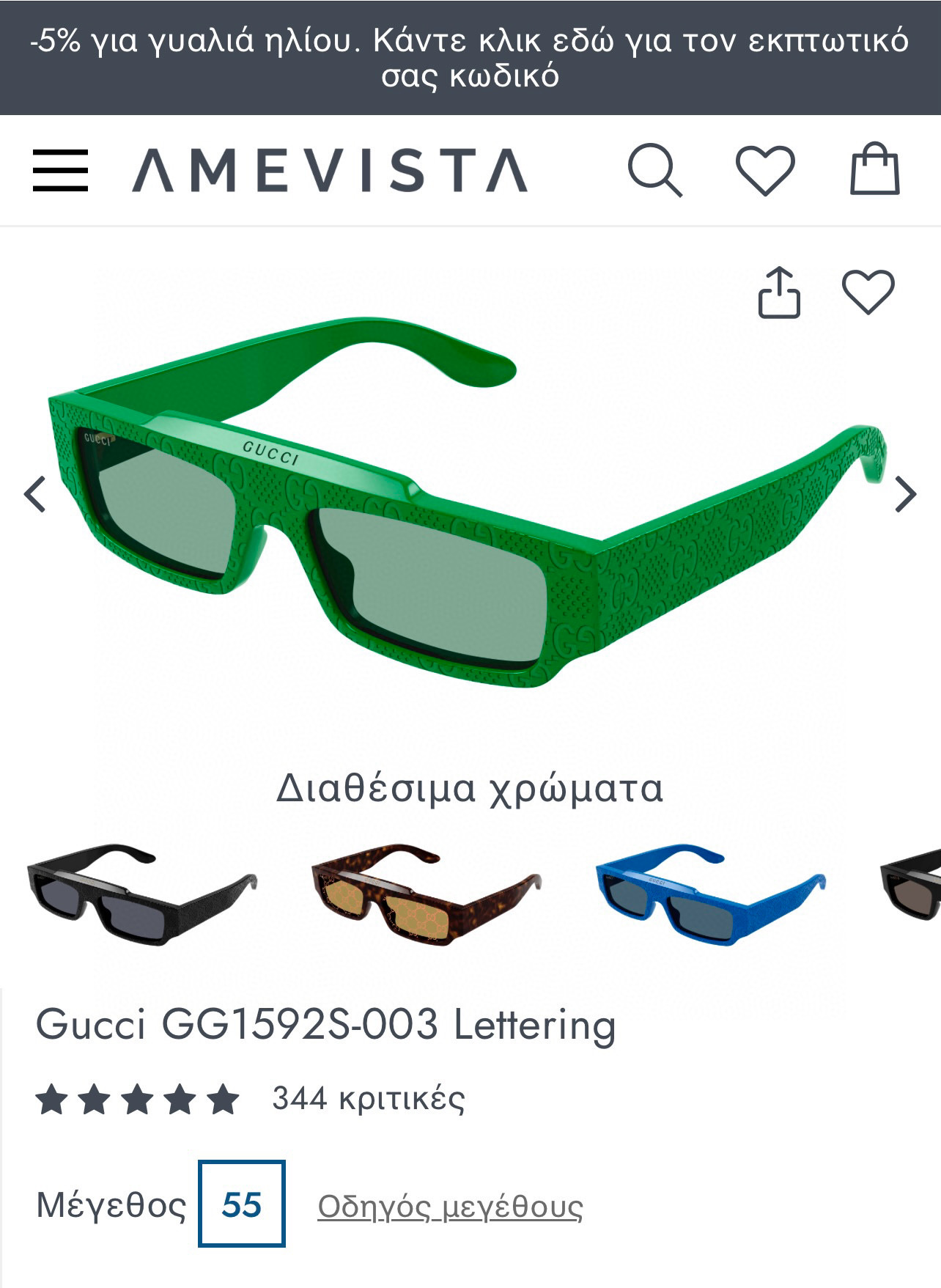Select the black color variant
Image resolution: width=941 pixels, height=1288 pixels.
tap(141, 894)
